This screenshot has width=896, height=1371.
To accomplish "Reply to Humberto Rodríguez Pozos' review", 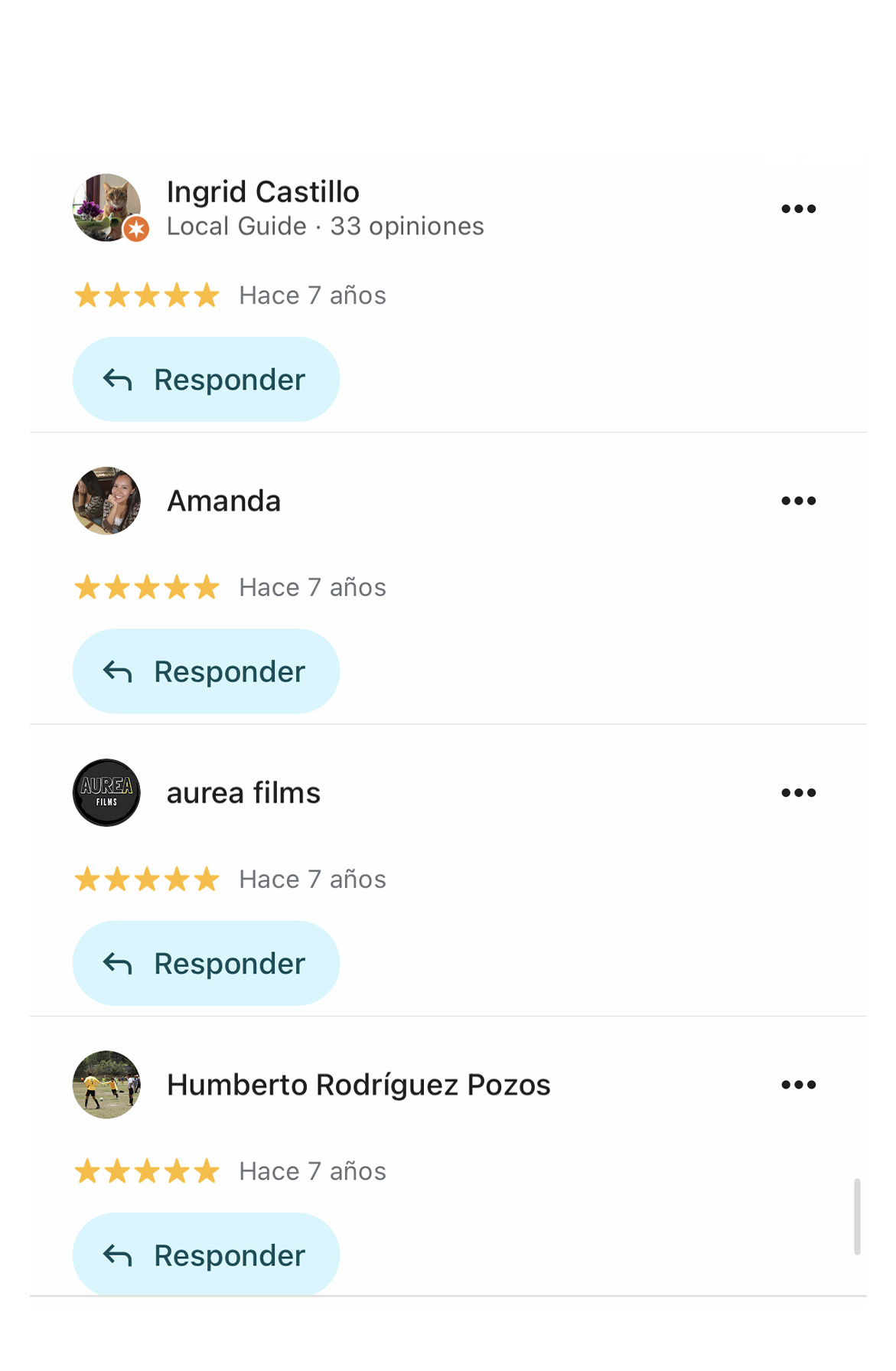I will pos(206,1255).
